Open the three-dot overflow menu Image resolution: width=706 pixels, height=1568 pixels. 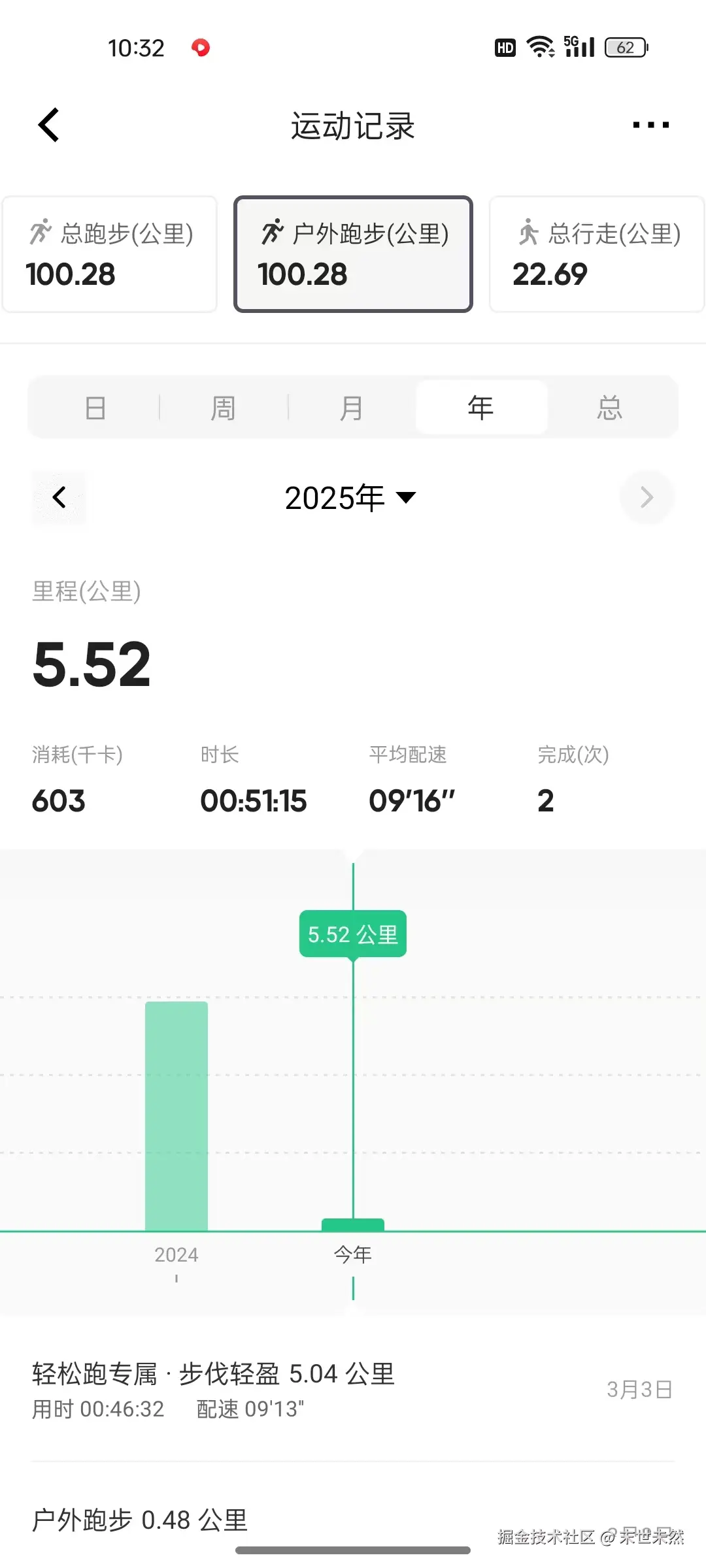pyautogui.click(x=651, y=124)
